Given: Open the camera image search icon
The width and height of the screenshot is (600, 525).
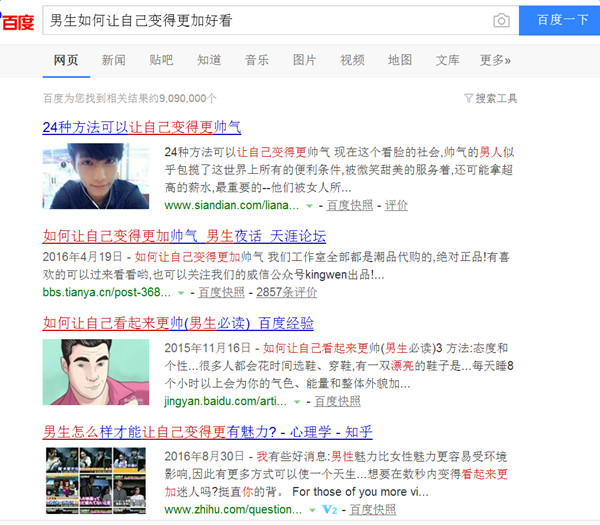Looking at the screenshot, I should coord(501,20).
